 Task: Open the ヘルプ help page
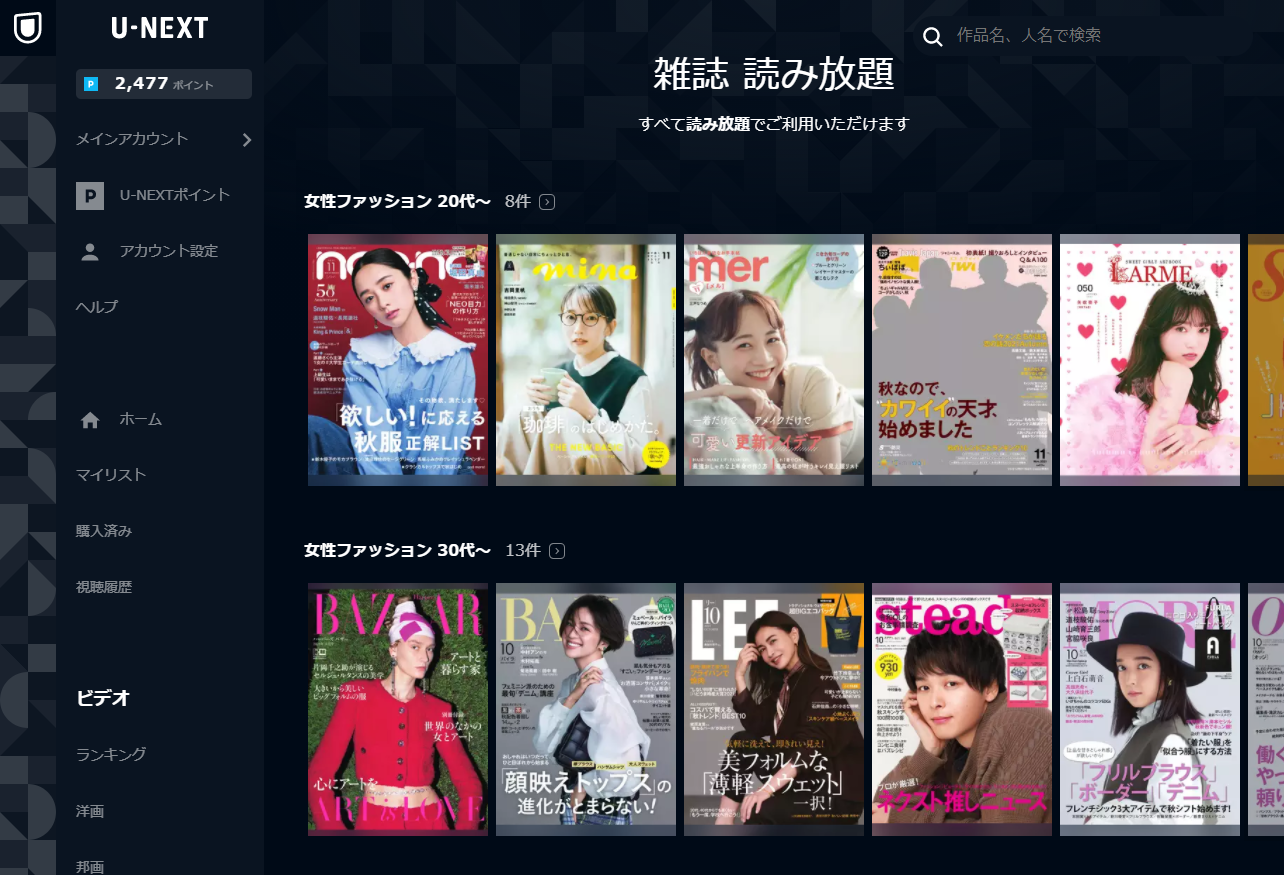(x=97, y=307)
